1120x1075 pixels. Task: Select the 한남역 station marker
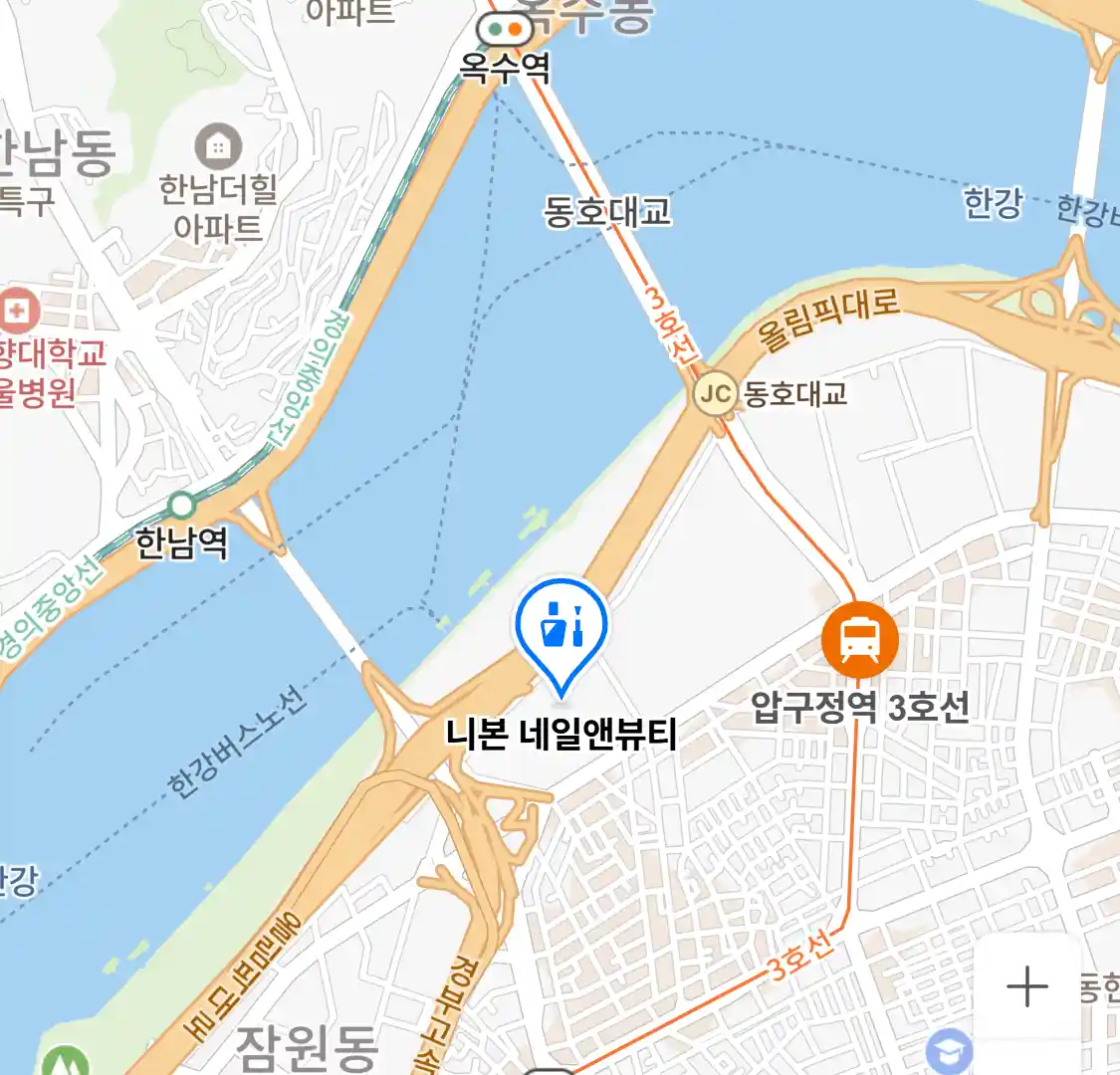click(181, 506)
